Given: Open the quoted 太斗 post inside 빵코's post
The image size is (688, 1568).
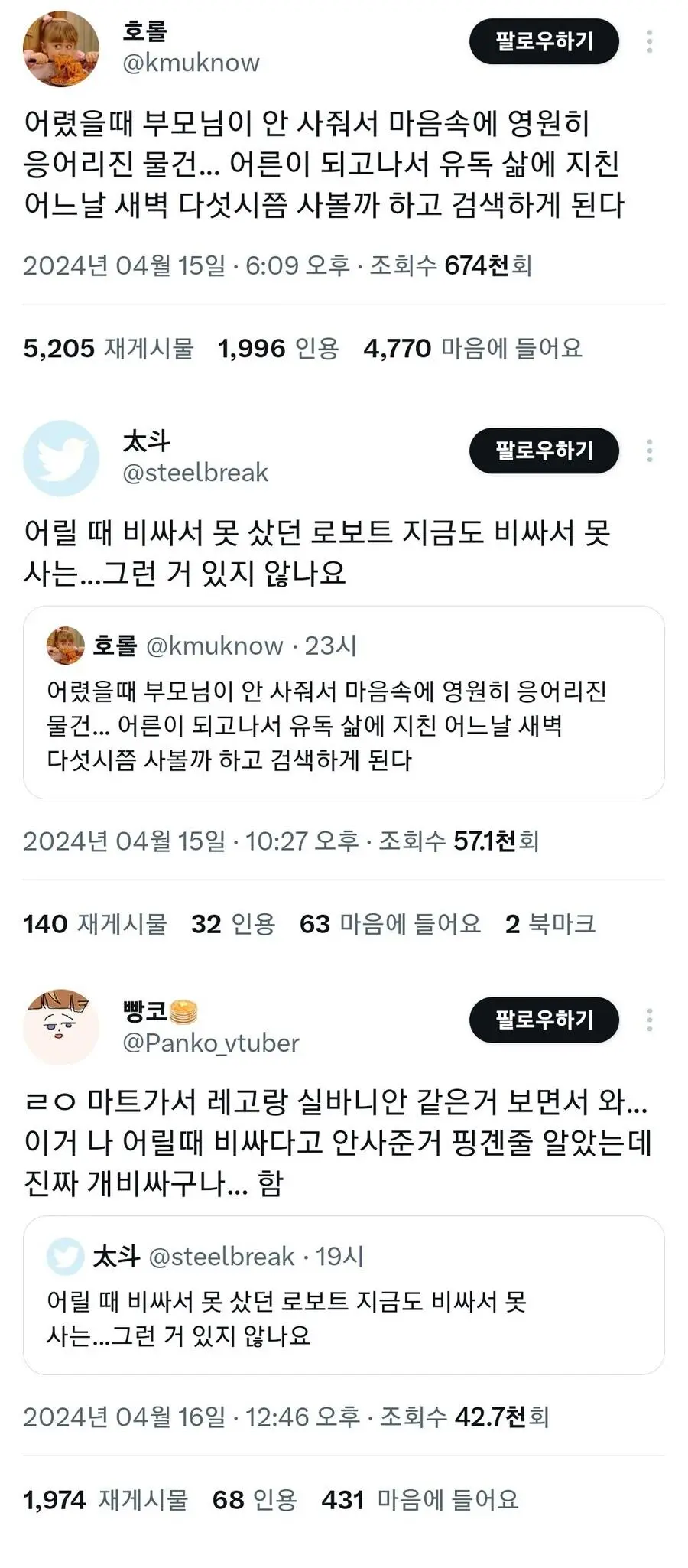Looking at the screenshot, I should (x=343, y=1295).
